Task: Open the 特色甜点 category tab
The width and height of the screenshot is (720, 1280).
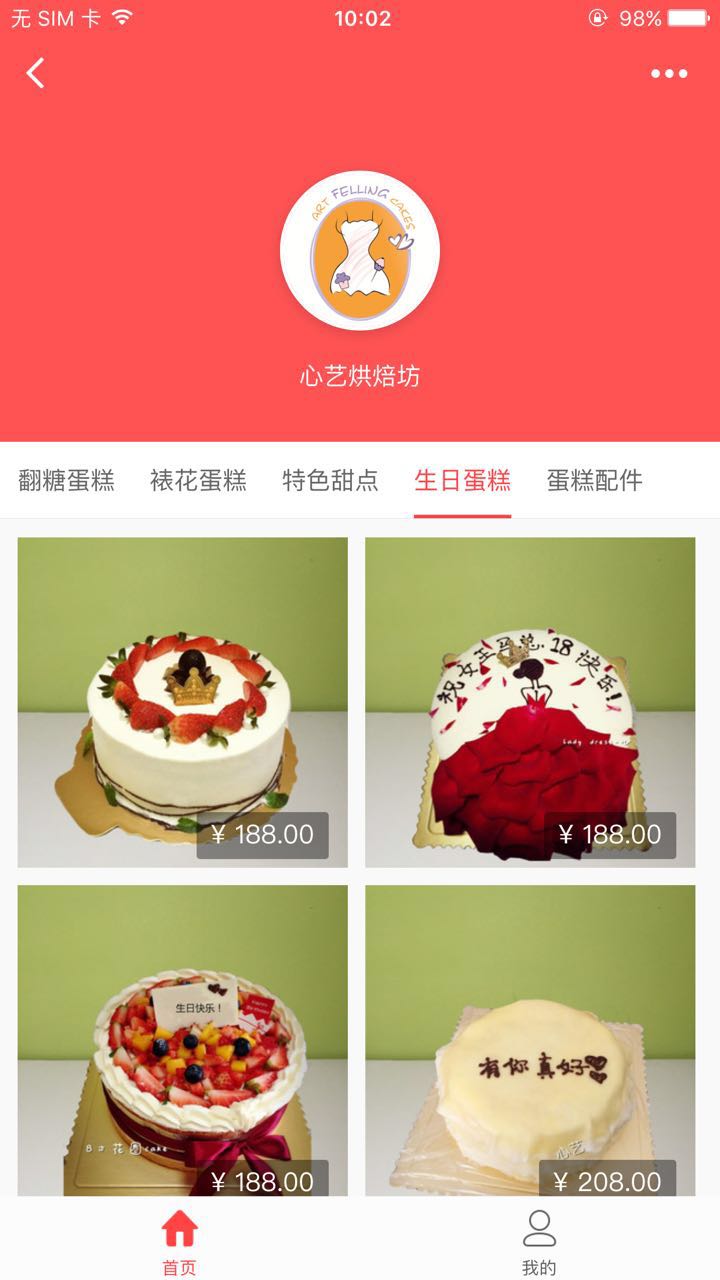Action: coord(330,481)
